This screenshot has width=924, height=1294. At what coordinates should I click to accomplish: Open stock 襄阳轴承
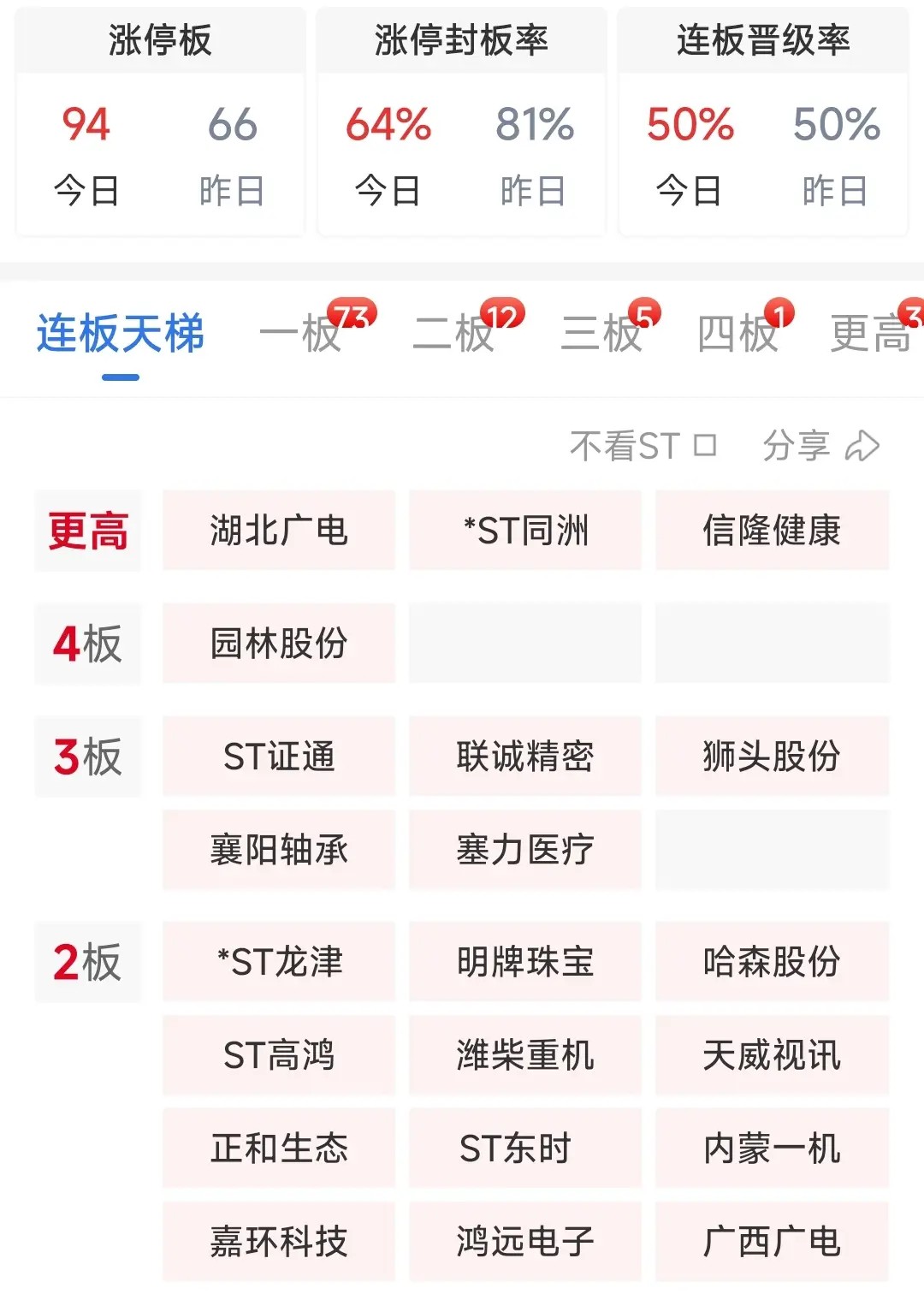pyautogui.click(x=279, y=850)
